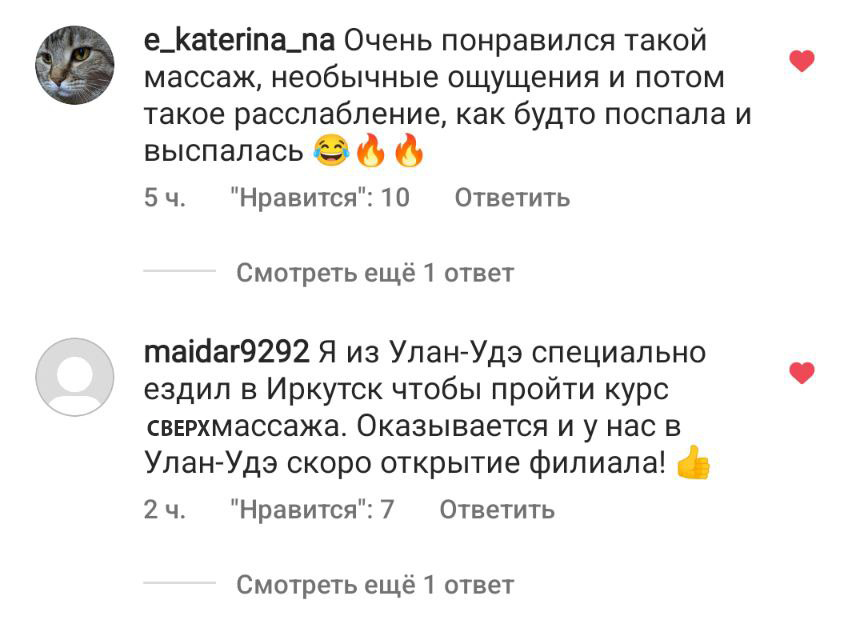Viewport: 864px width, 624px height.
Task: Open profile via e_katerina_na username
Action: 240,42
